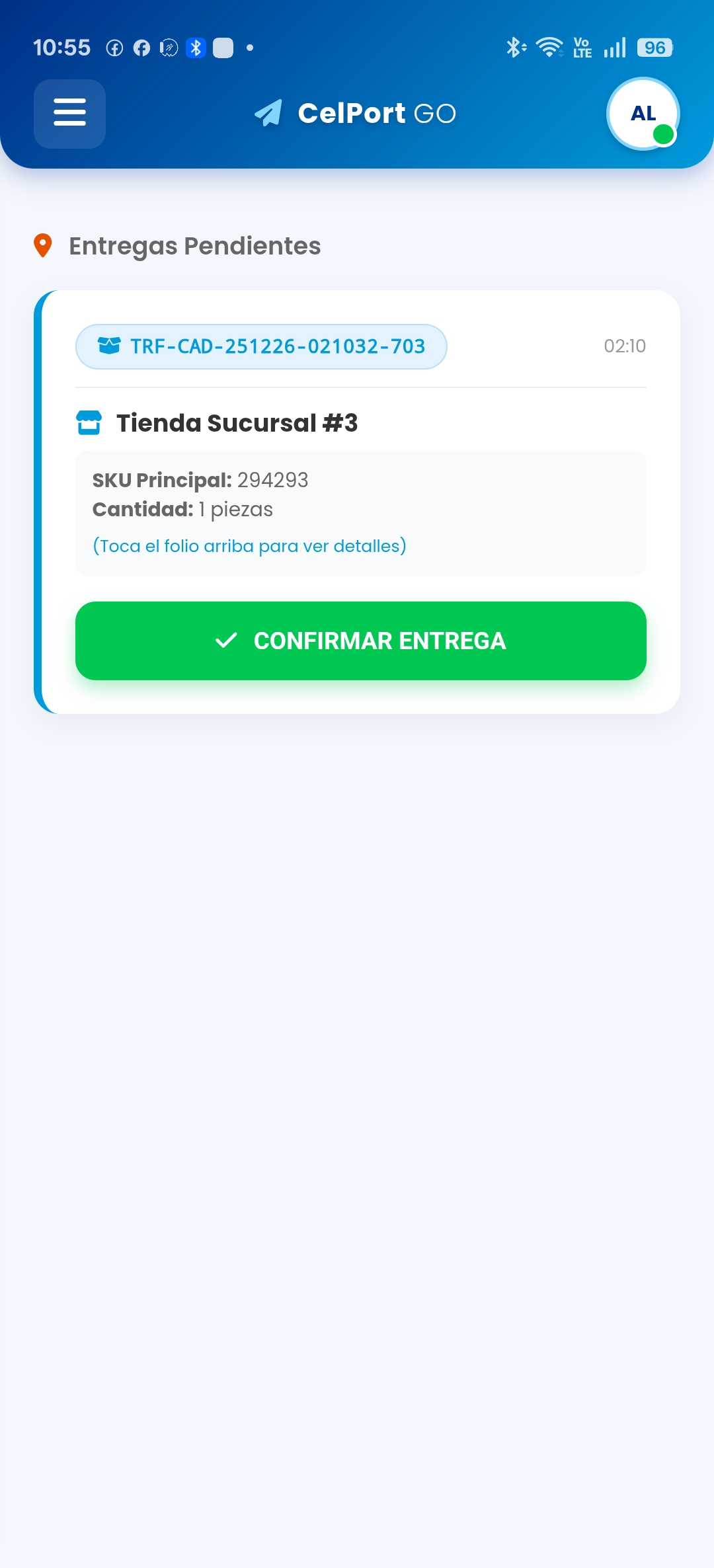
Task: Tap the 02:10 countdown timer
Action: [x=624, y=346]
